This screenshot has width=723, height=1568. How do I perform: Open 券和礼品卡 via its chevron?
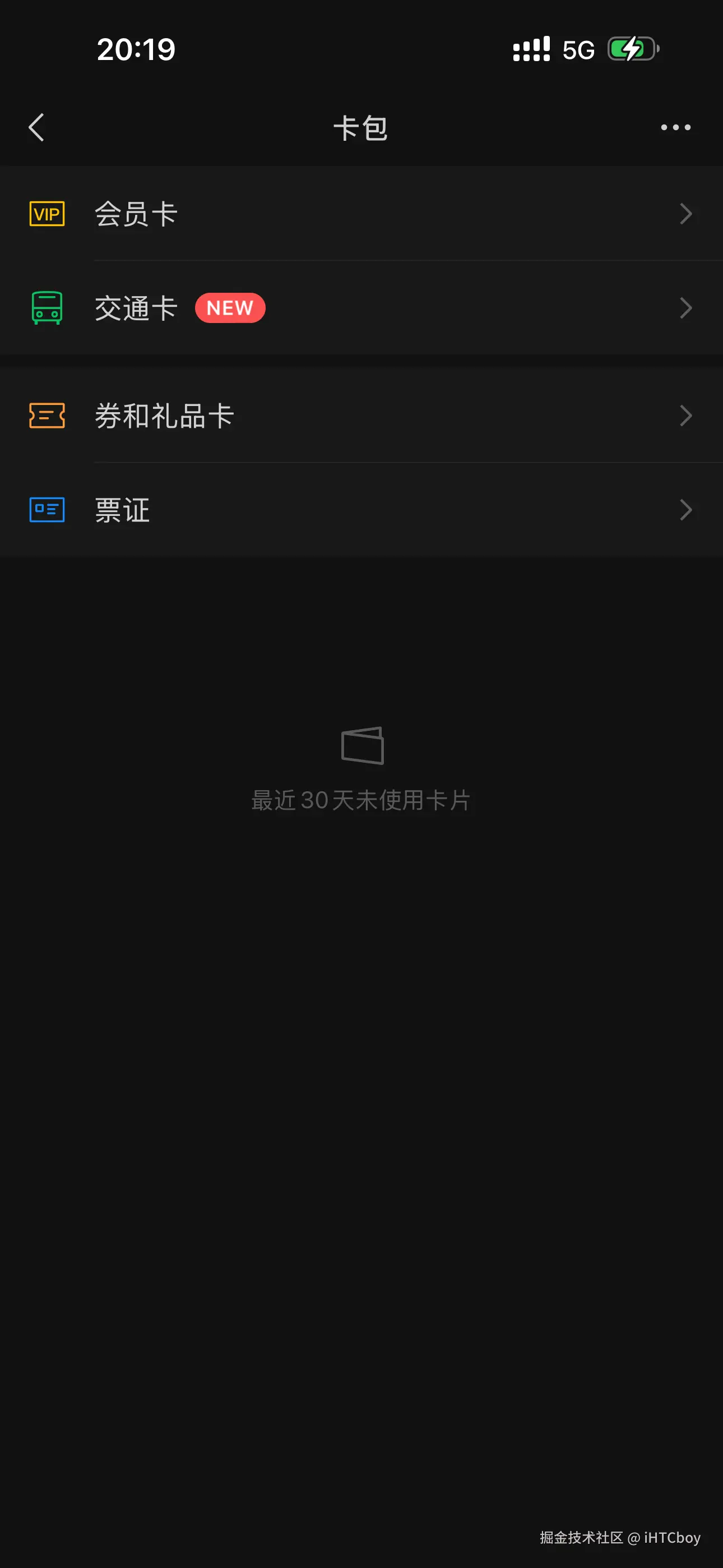pos(687,415)
